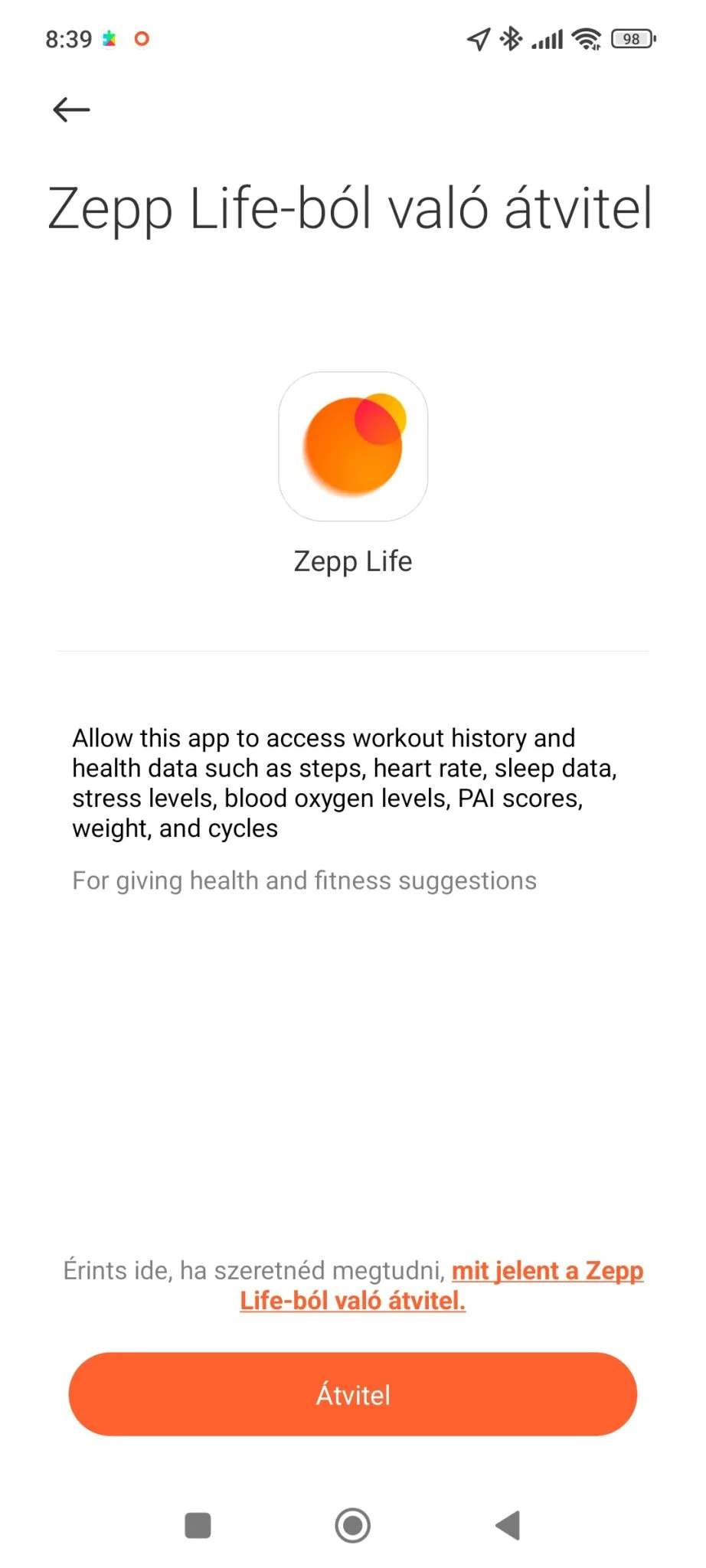Tap the system back triangle
Viewport: 706px width, 1568px height.
pyautogui.click(x=508, y=1525)
